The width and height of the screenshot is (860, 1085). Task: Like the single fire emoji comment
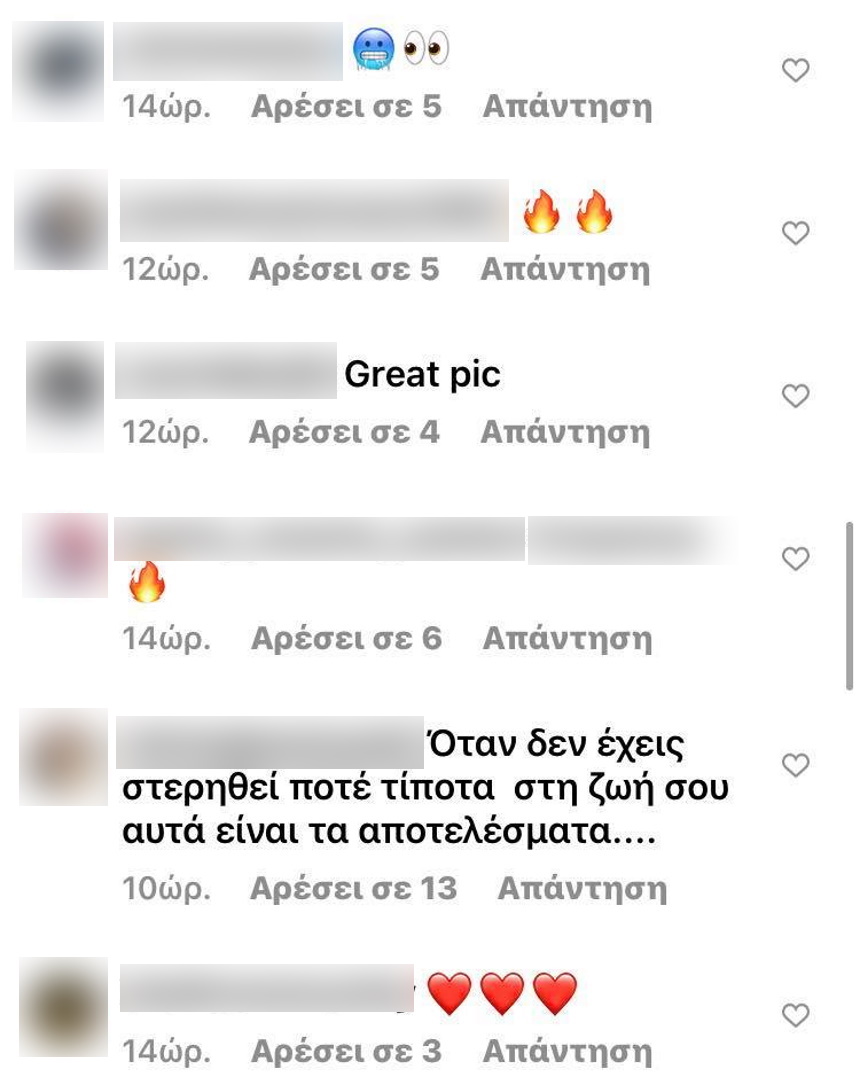(795, 560)
